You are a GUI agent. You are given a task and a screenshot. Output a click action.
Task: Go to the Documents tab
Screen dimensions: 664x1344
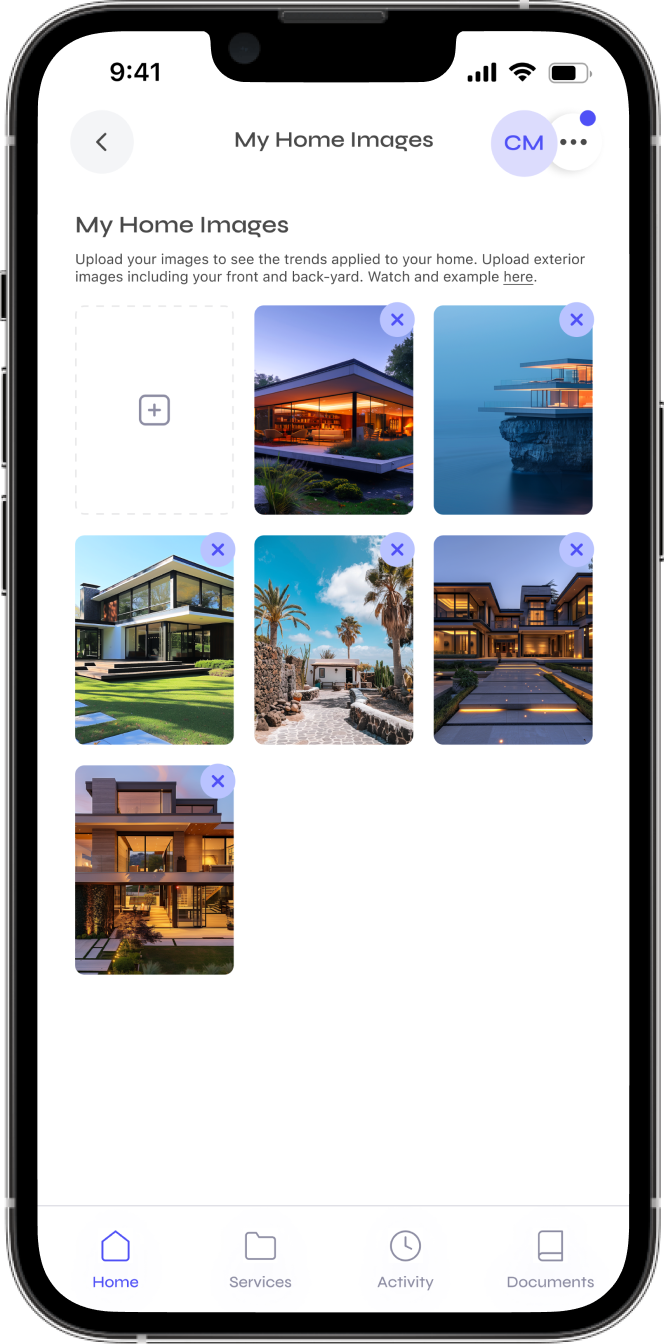550,1258
